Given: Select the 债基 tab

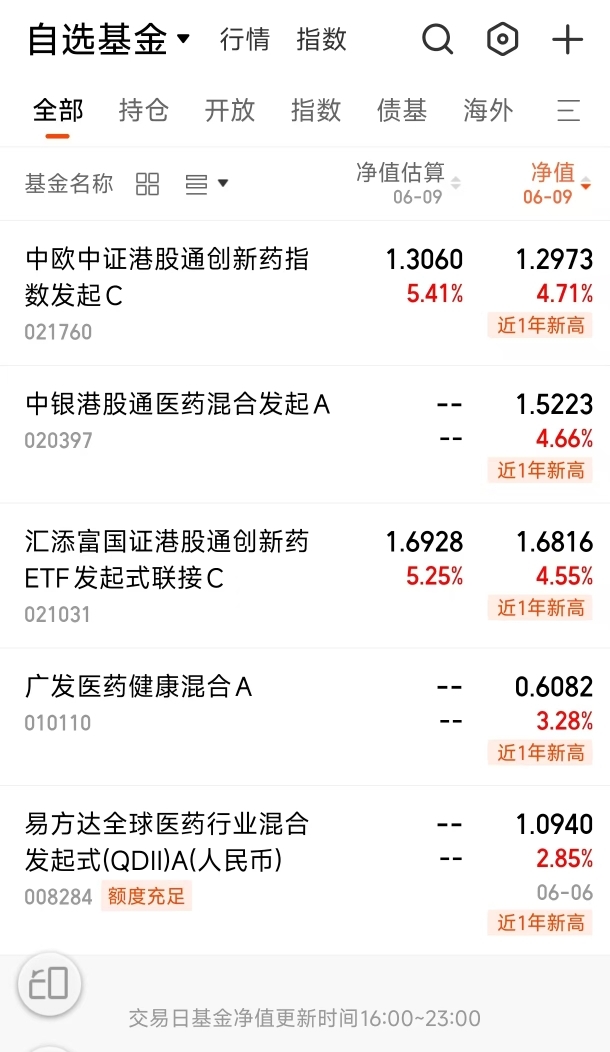Looking at the screenshot, I should pyautogui.click(x=401, y=110).
